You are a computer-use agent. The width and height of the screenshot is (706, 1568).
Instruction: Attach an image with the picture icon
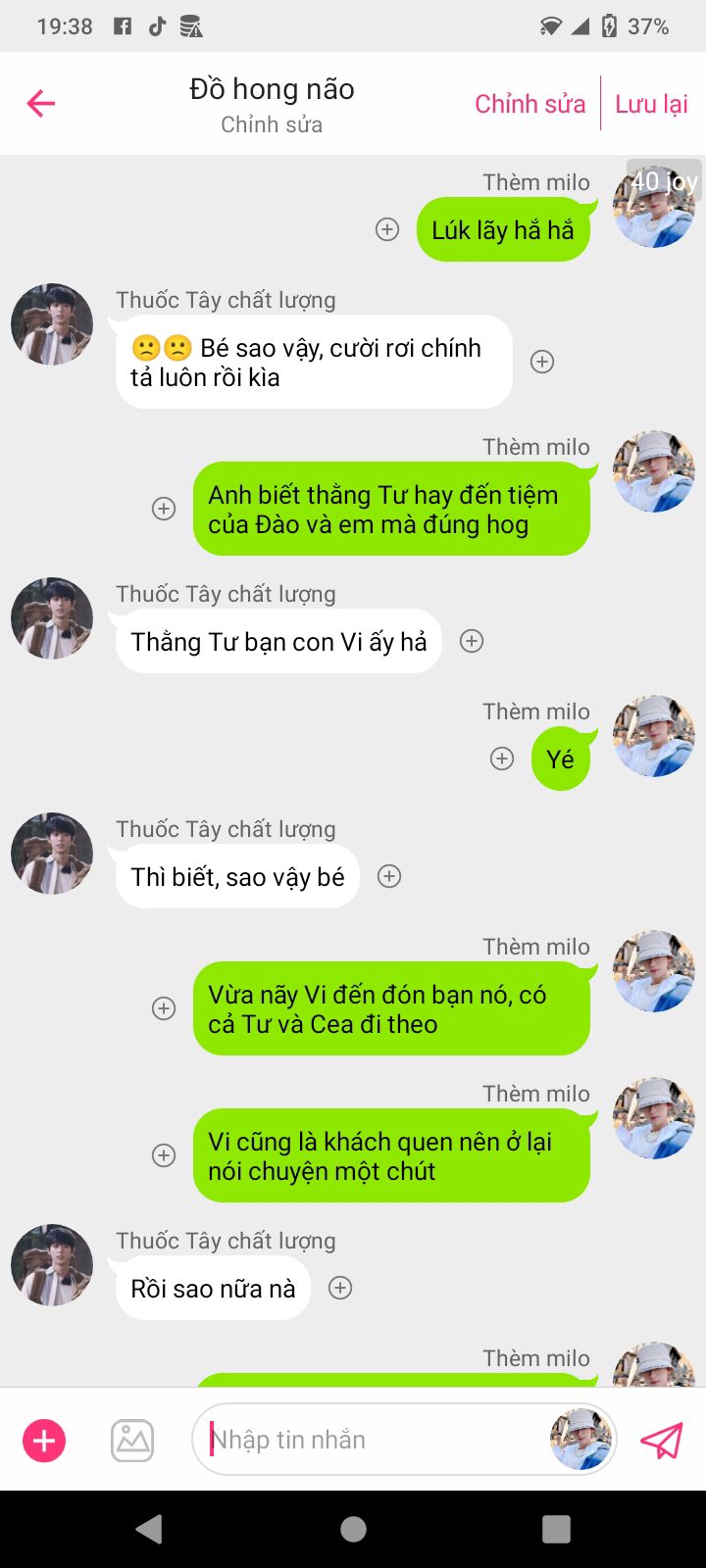click(132, 1441)
